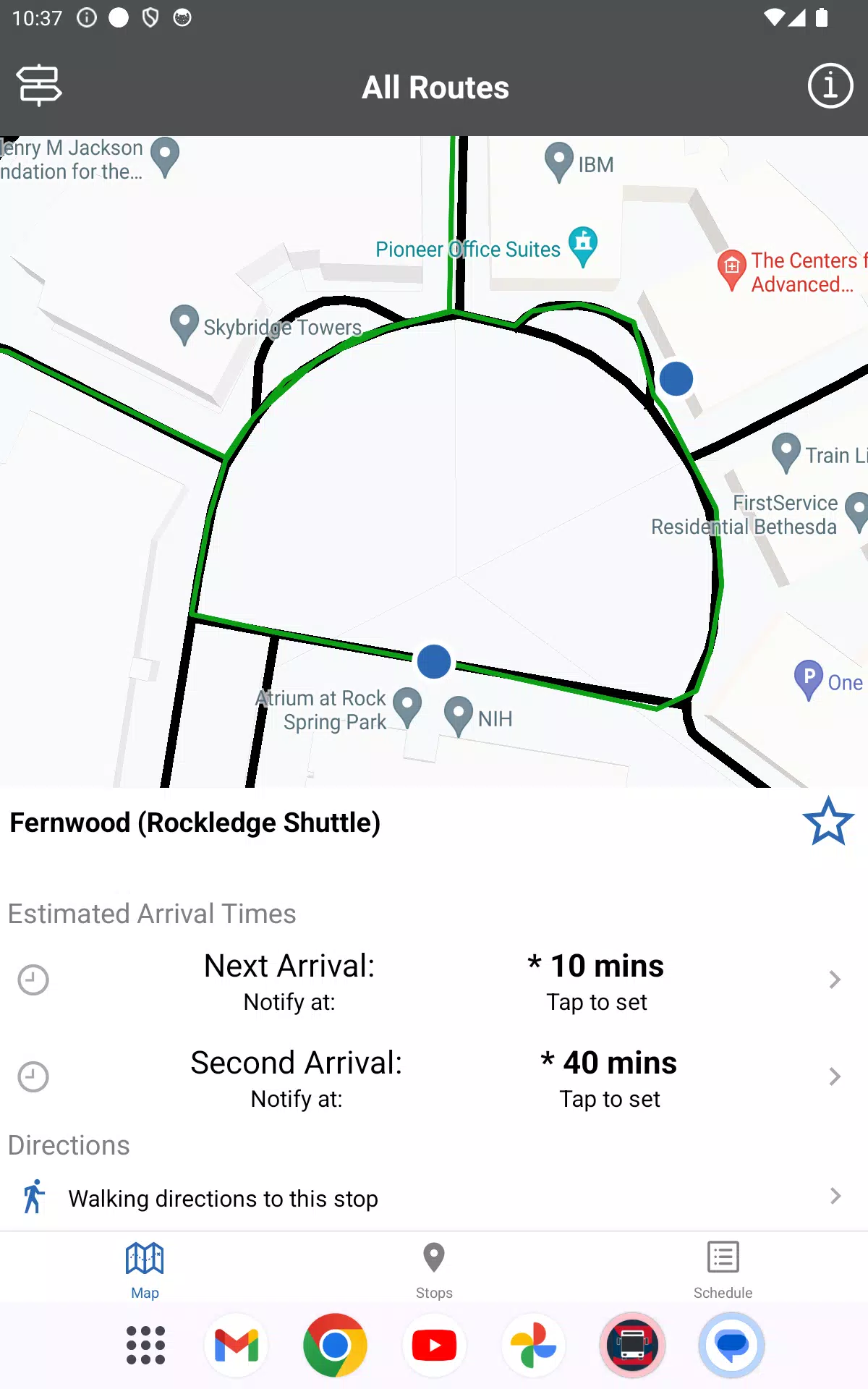The height and width of the screenshot is (1389, 868).
Task: Select the stop marker near NIH
Action: 434,661
